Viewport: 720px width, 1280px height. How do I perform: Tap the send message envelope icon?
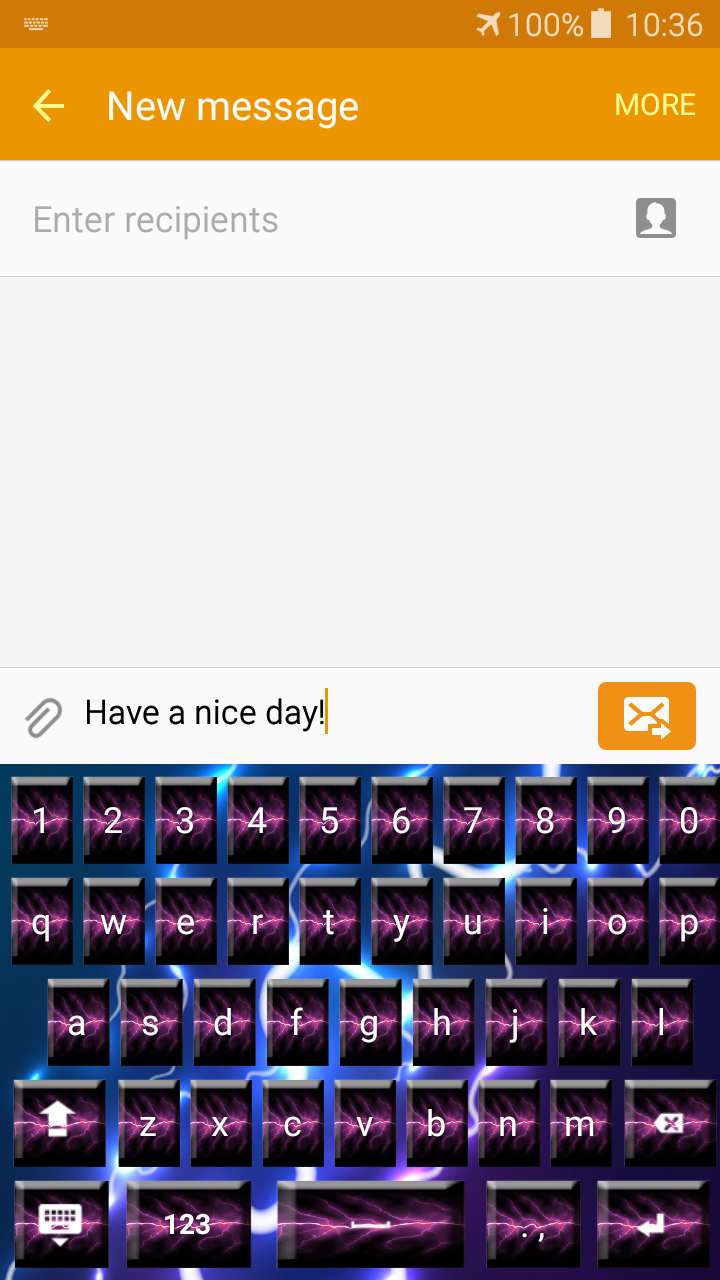pyautogui.click(x=646, y=715)
